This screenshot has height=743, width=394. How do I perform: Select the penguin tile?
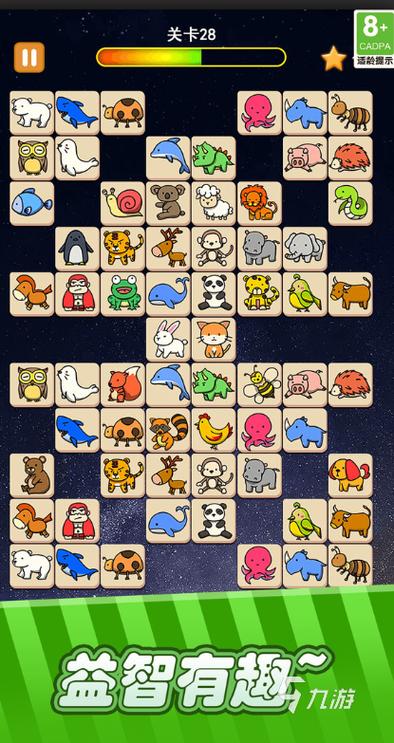tap(77, 249)
